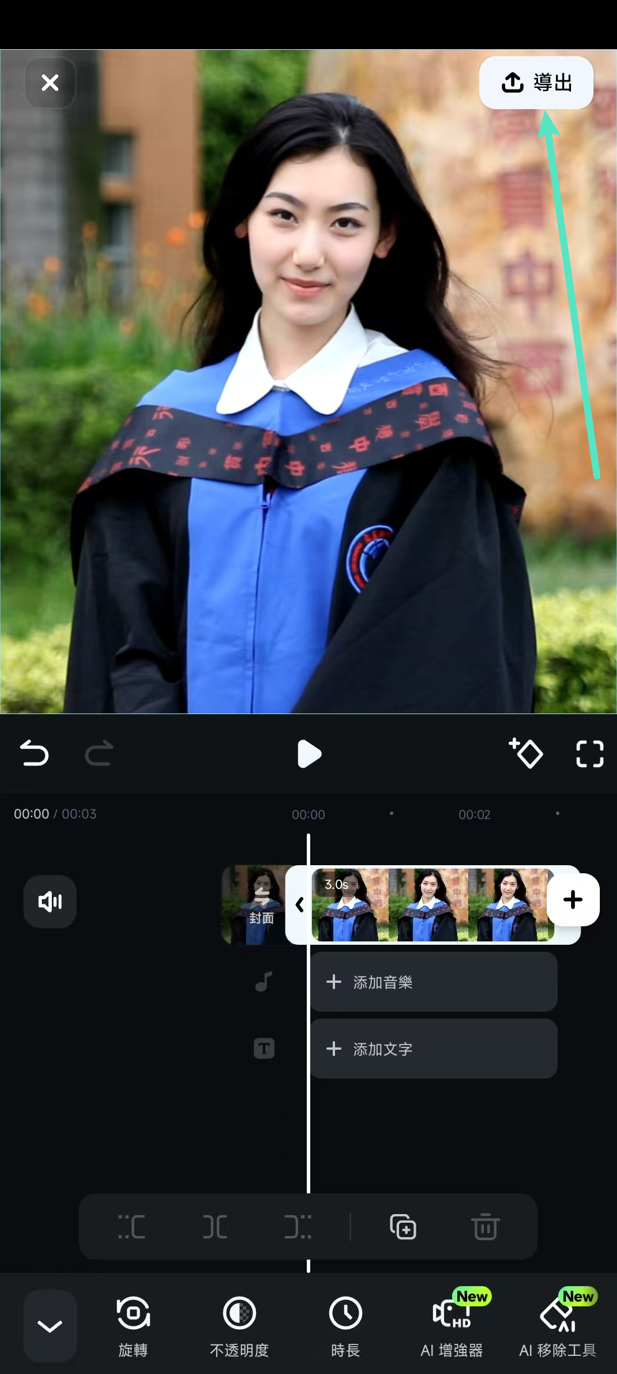
Task: Undo the last edit
Action: pyautogui.click(x=35, y=753)
